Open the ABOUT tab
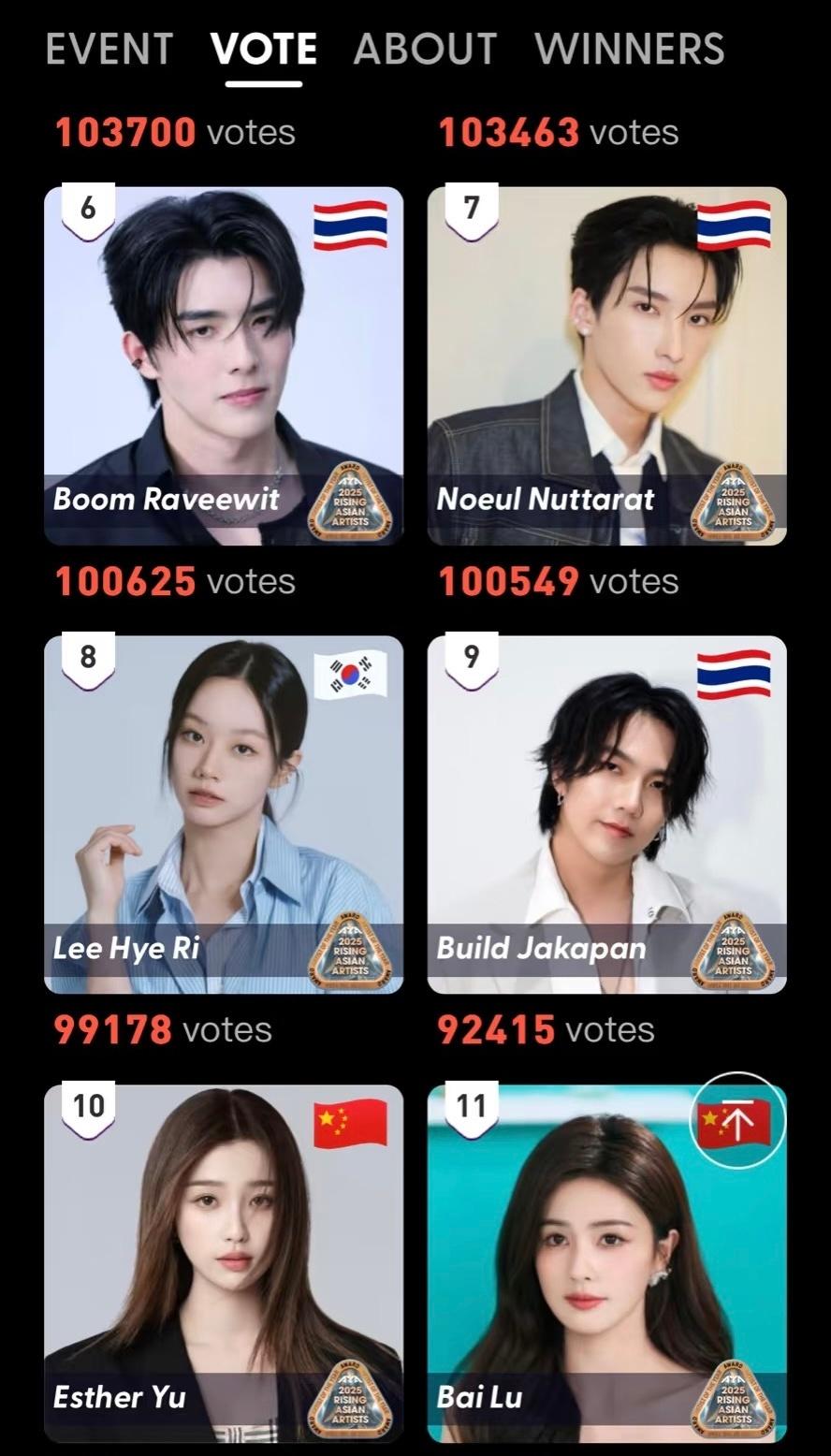Viewport: 831px width, 1456px height. [x=425, y=49]
